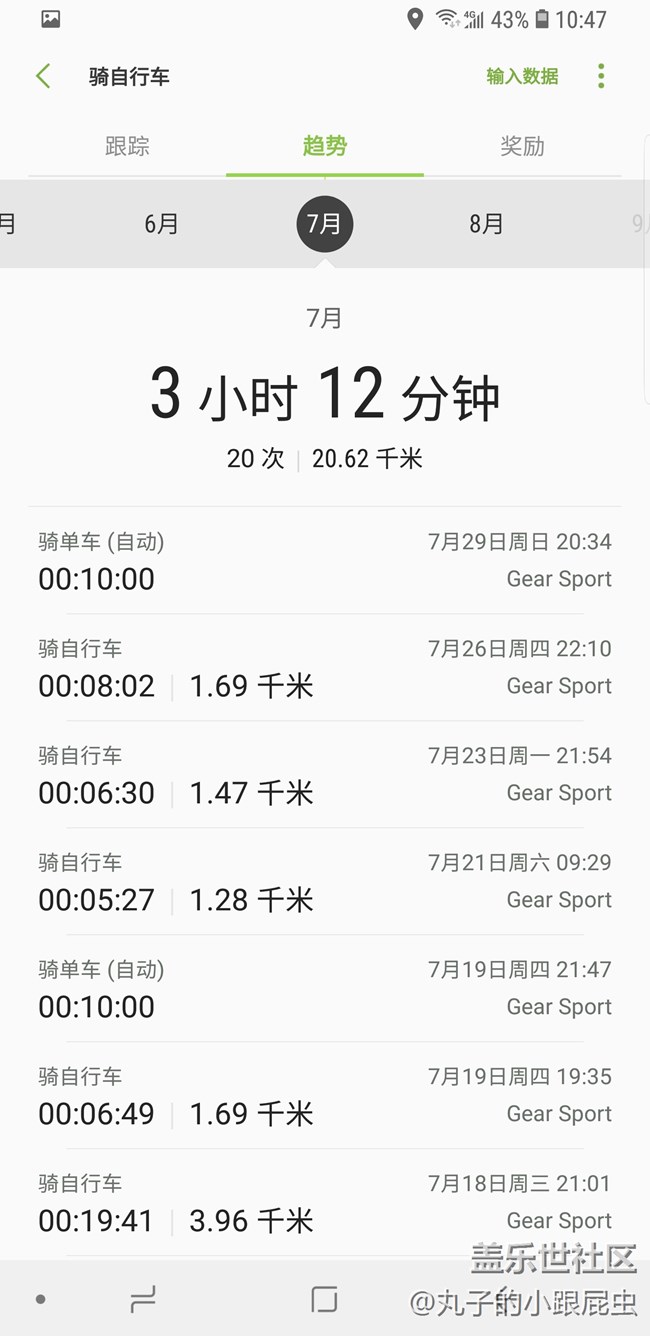
Task: Open the 7月26日 22:10 ride record
Action: click(325, 668)
